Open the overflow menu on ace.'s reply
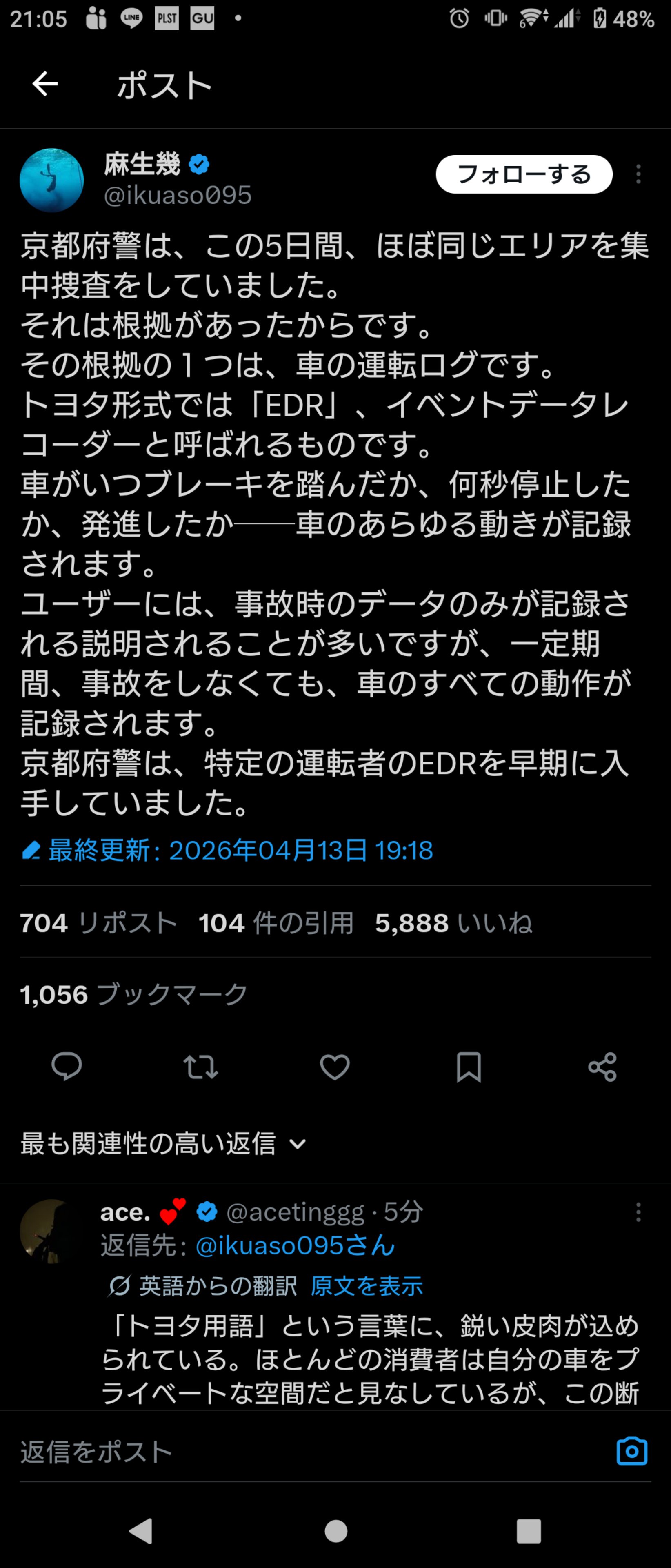671x1568 pixels. click(638, 1212)
